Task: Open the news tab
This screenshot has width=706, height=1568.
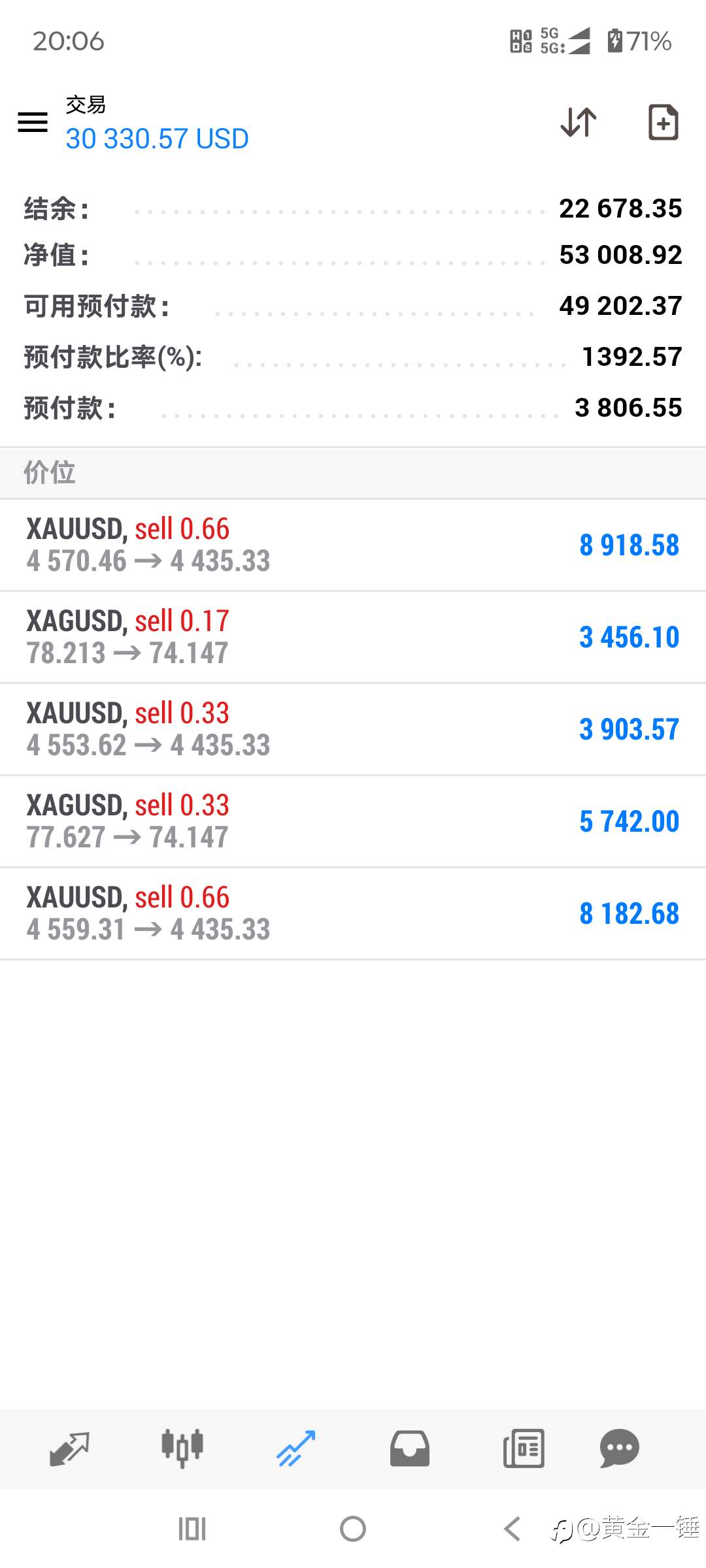Action: point(524,1448)
